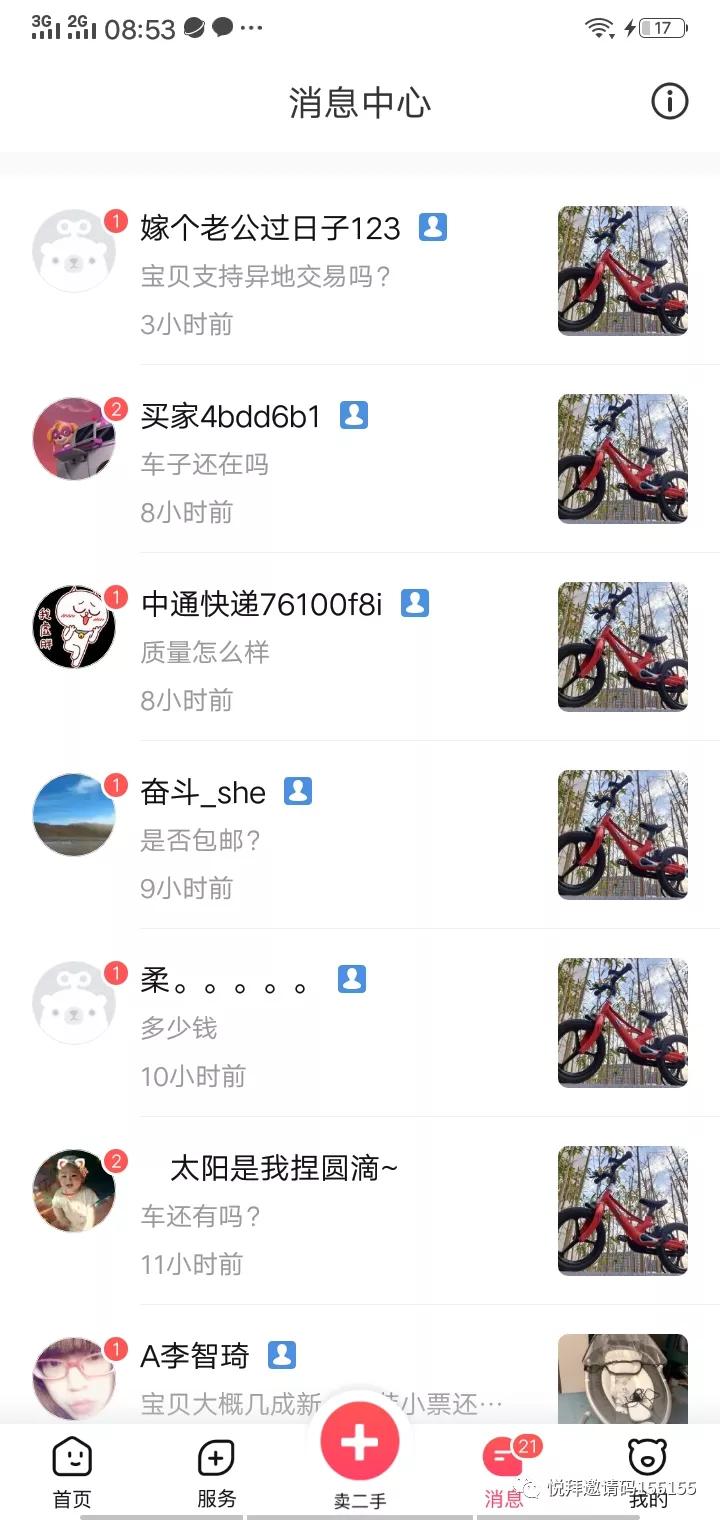Select the 消息 tab

point(504,1471)
